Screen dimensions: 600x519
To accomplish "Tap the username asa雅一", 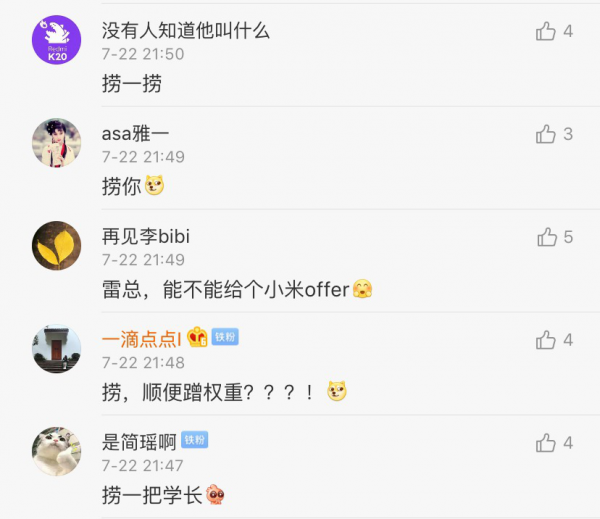I will pyautogui.click(x=136, y=133).
